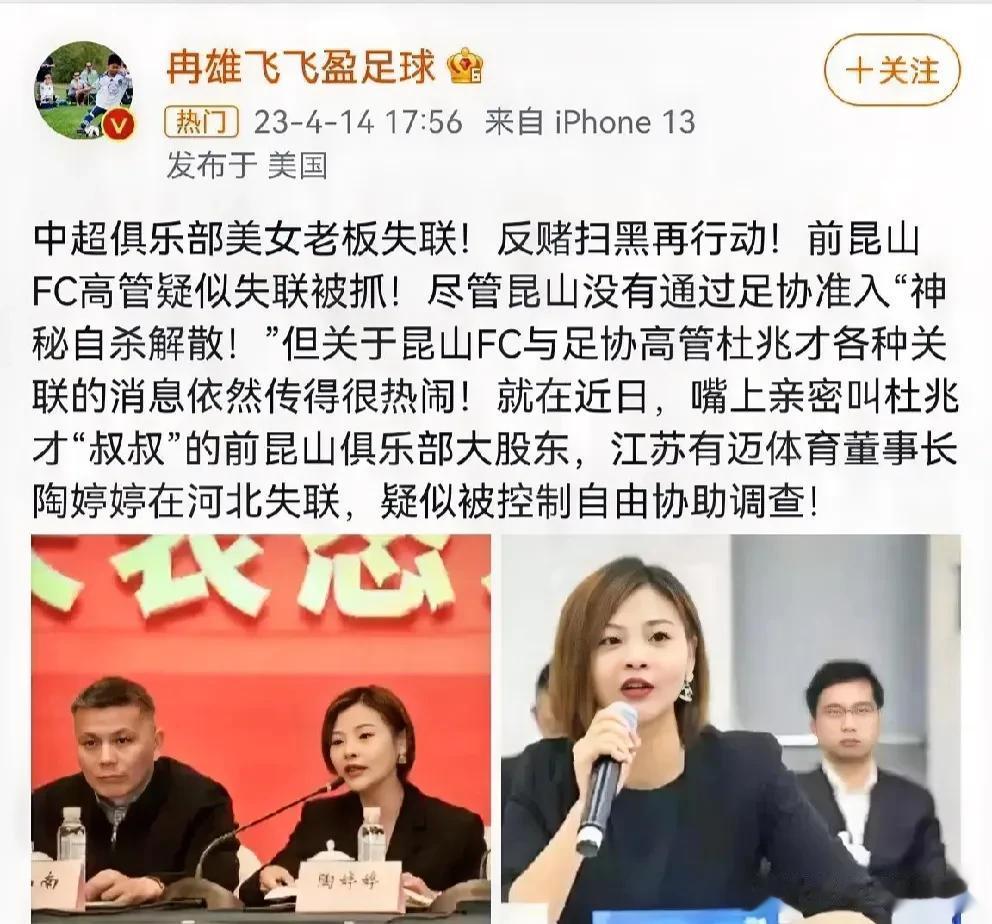992x924 pixels.
Task: Follow this account with the 关注 button
Action: pyautogui.click(x=891, y=72)
